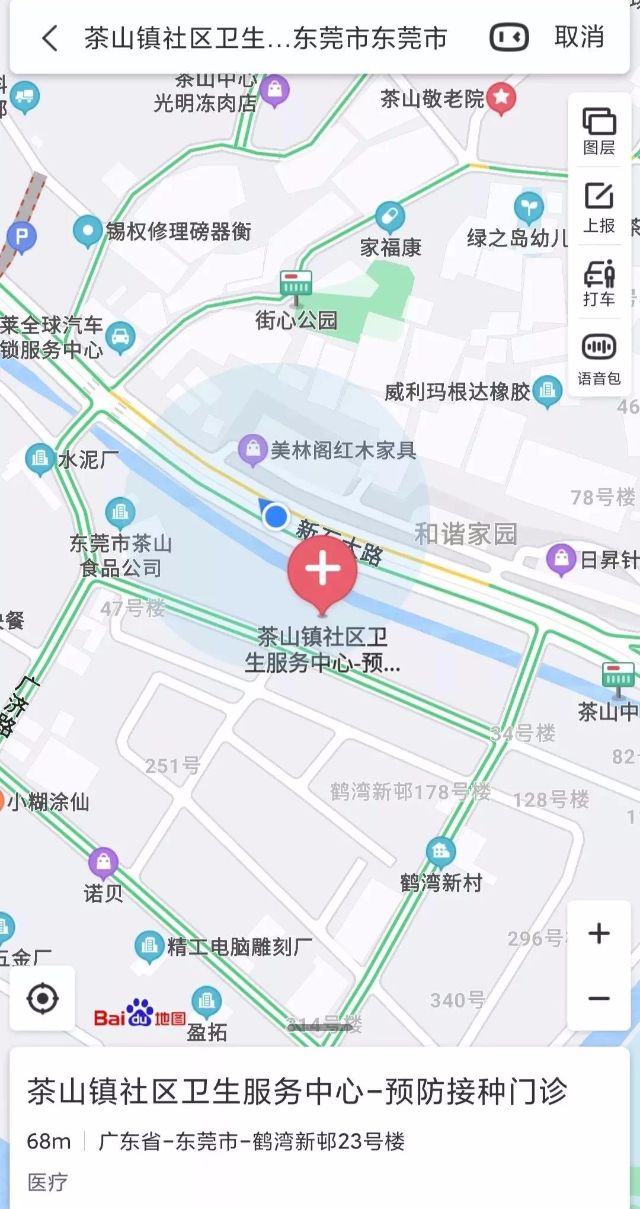Open the 语音包 voice pack option
The height and width of the screenshot is (1209, 640).
tap(599, 358)
